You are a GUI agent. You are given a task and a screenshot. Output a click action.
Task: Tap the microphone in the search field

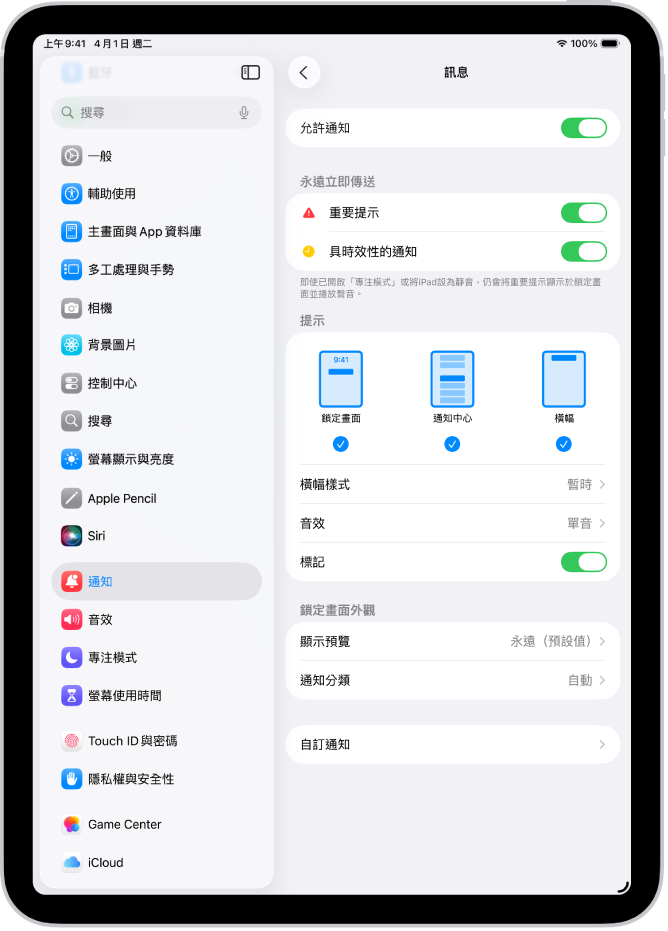coord(244,113)
